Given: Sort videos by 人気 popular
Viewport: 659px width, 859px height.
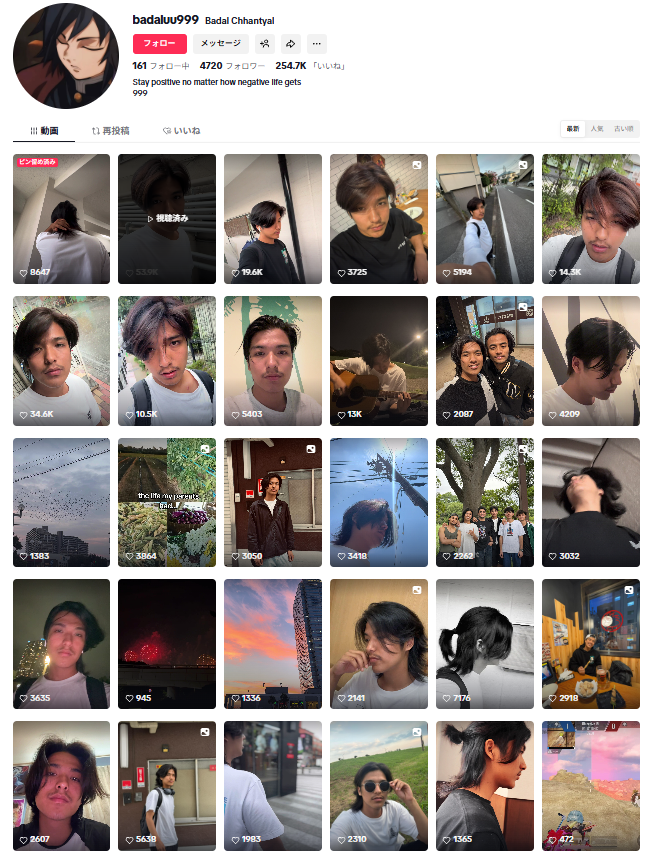Looking at the screenshot, I should point(597,129).
